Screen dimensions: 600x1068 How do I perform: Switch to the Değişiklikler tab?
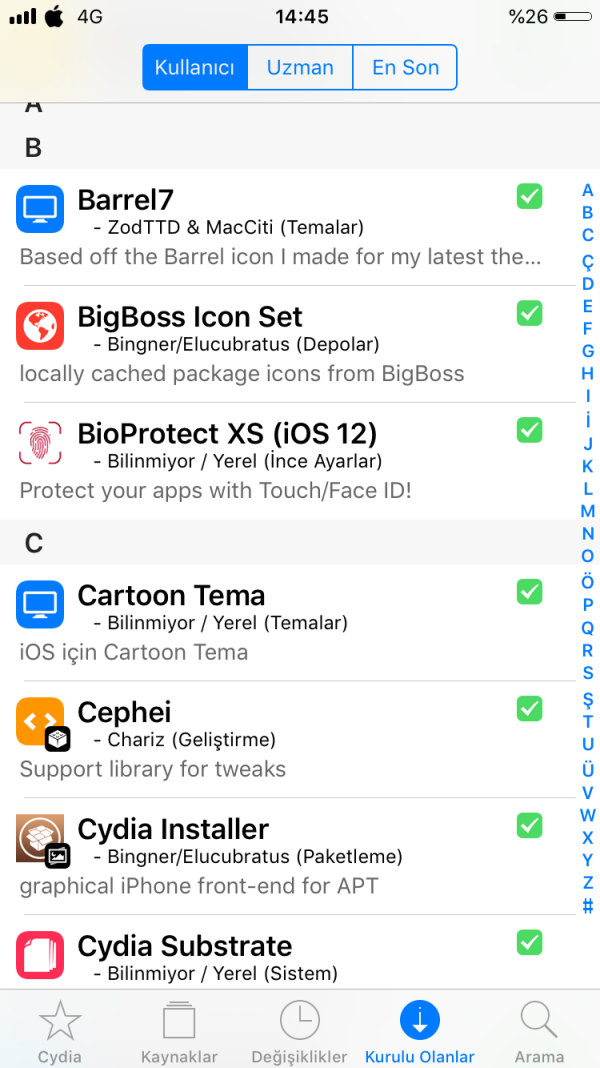point(299,1030)
